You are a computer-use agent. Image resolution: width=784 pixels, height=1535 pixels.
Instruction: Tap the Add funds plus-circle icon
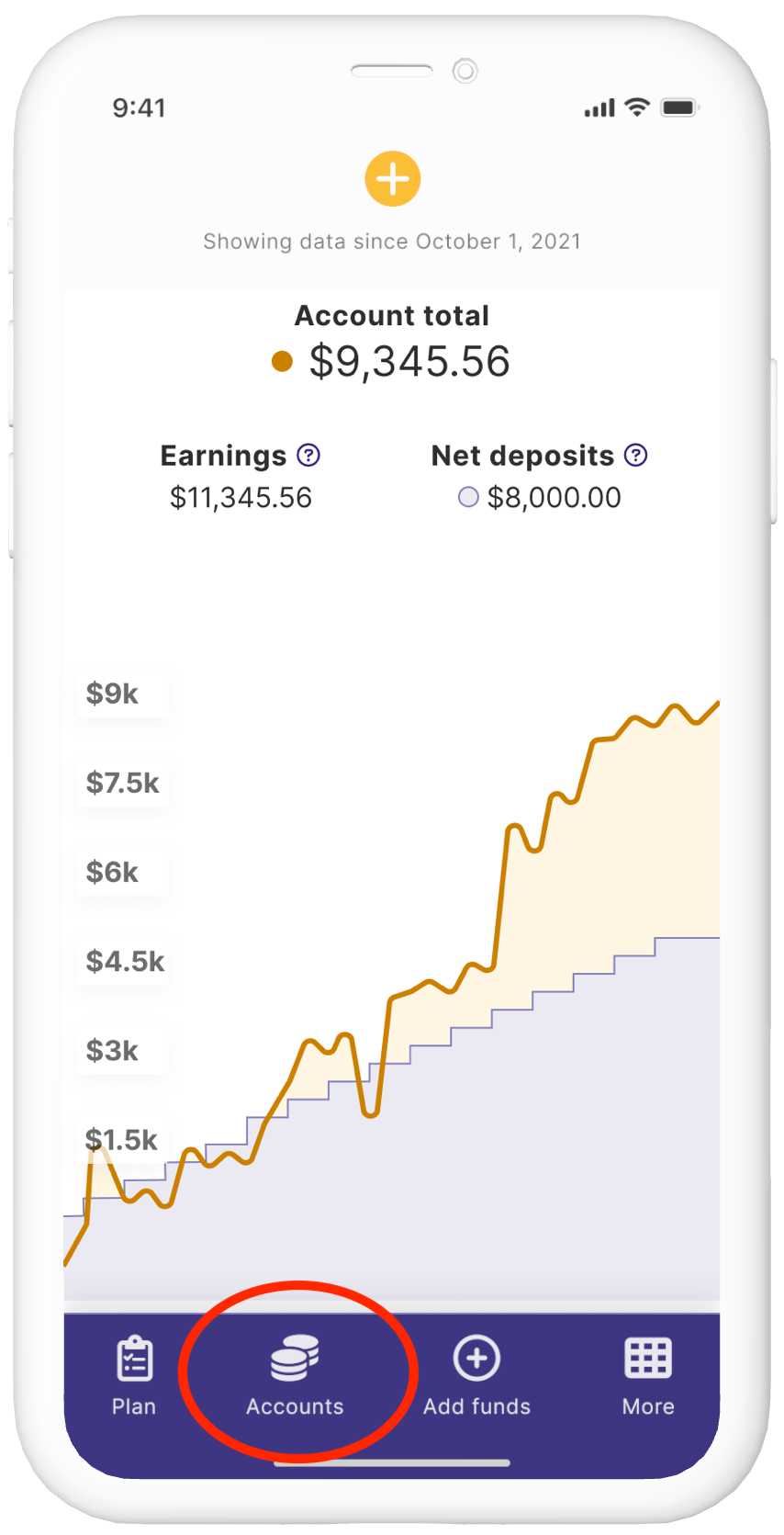(476, 1356)
